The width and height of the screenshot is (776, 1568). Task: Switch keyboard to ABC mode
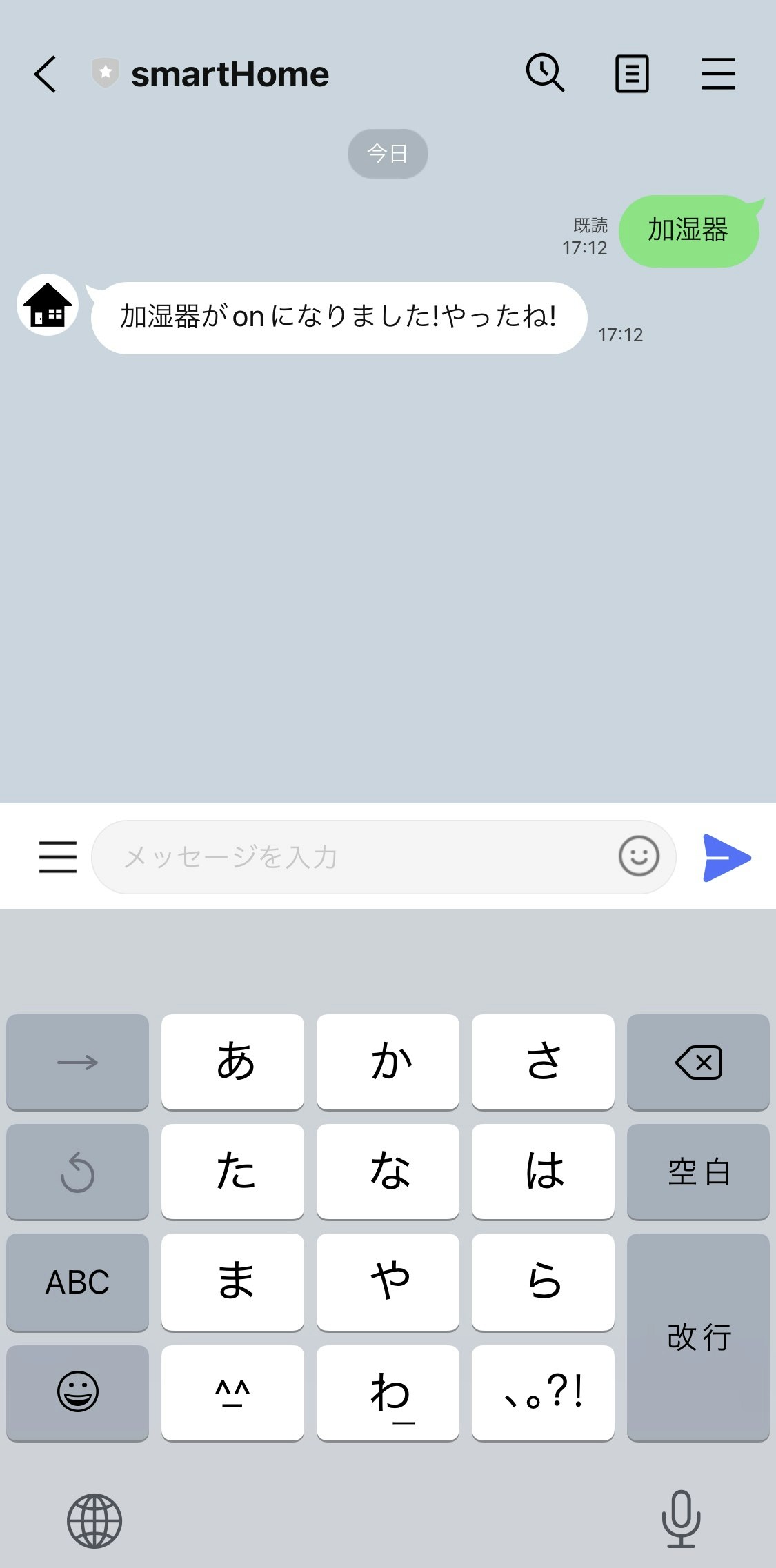[x=77, y=1283]
